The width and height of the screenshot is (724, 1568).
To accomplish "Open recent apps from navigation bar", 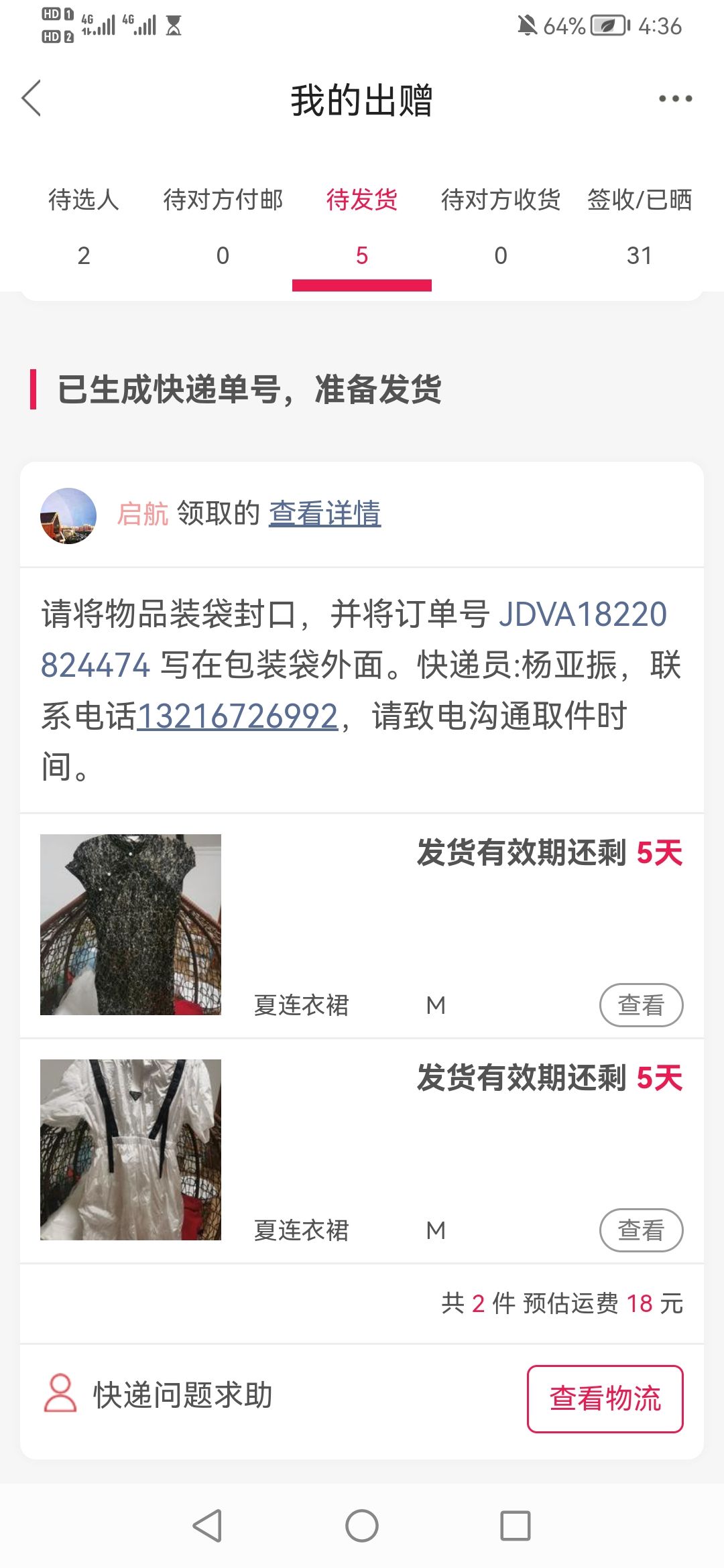I will [x=516, y=1526].
